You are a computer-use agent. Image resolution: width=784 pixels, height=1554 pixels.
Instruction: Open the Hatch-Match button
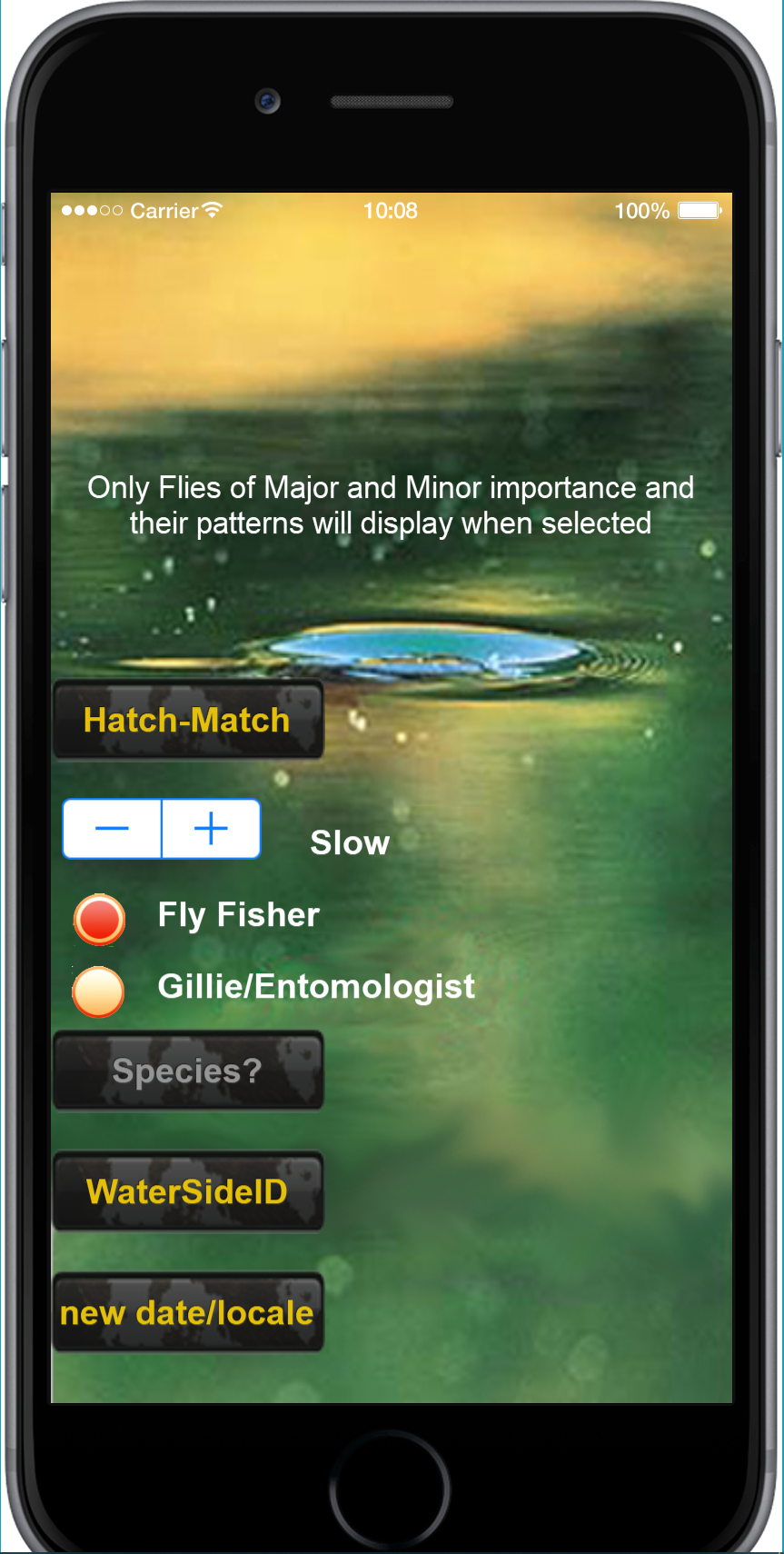click(x=188, y=720)
